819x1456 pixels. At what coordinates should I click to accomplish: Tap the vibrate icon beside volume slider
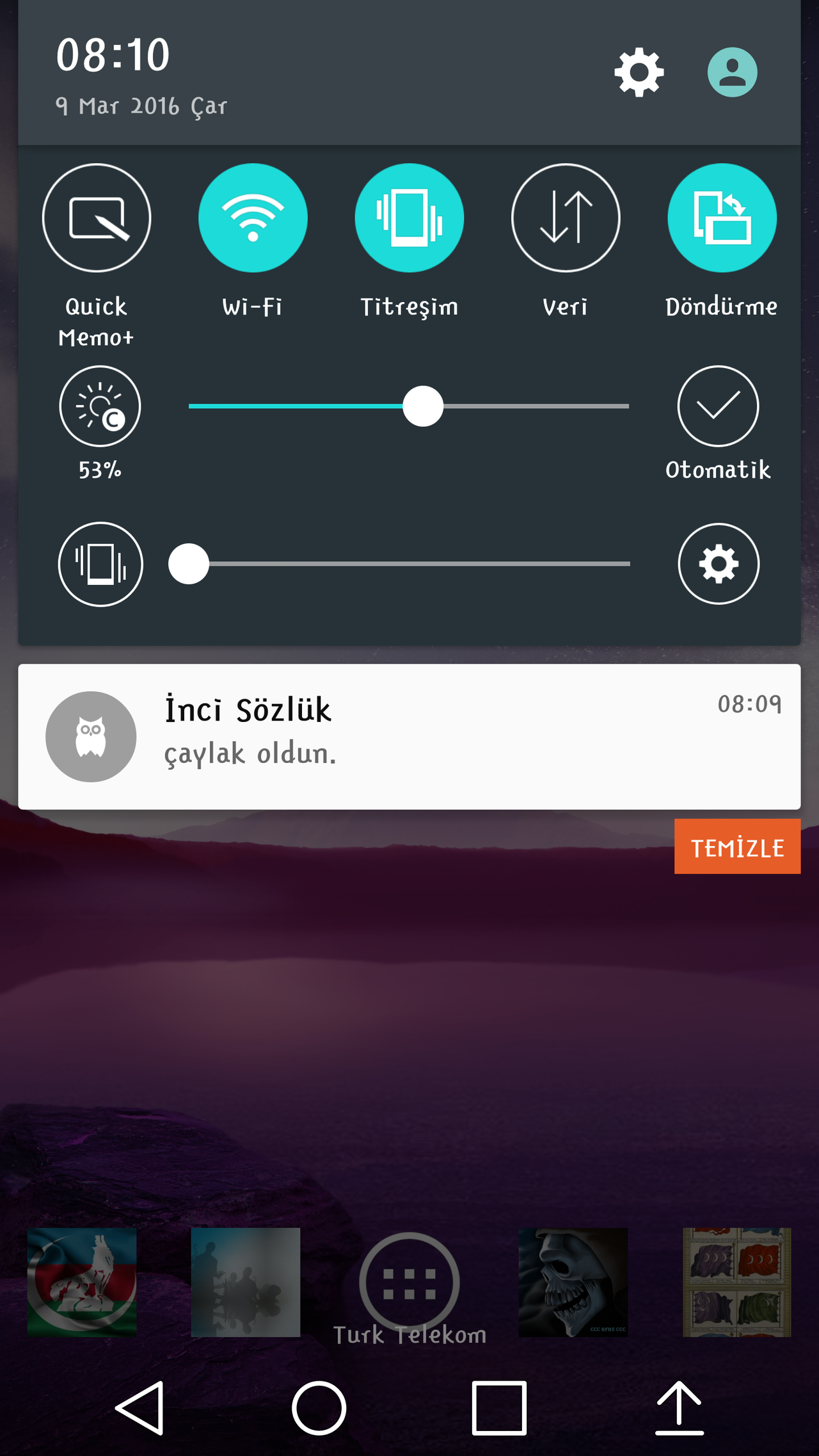(100, 564)
